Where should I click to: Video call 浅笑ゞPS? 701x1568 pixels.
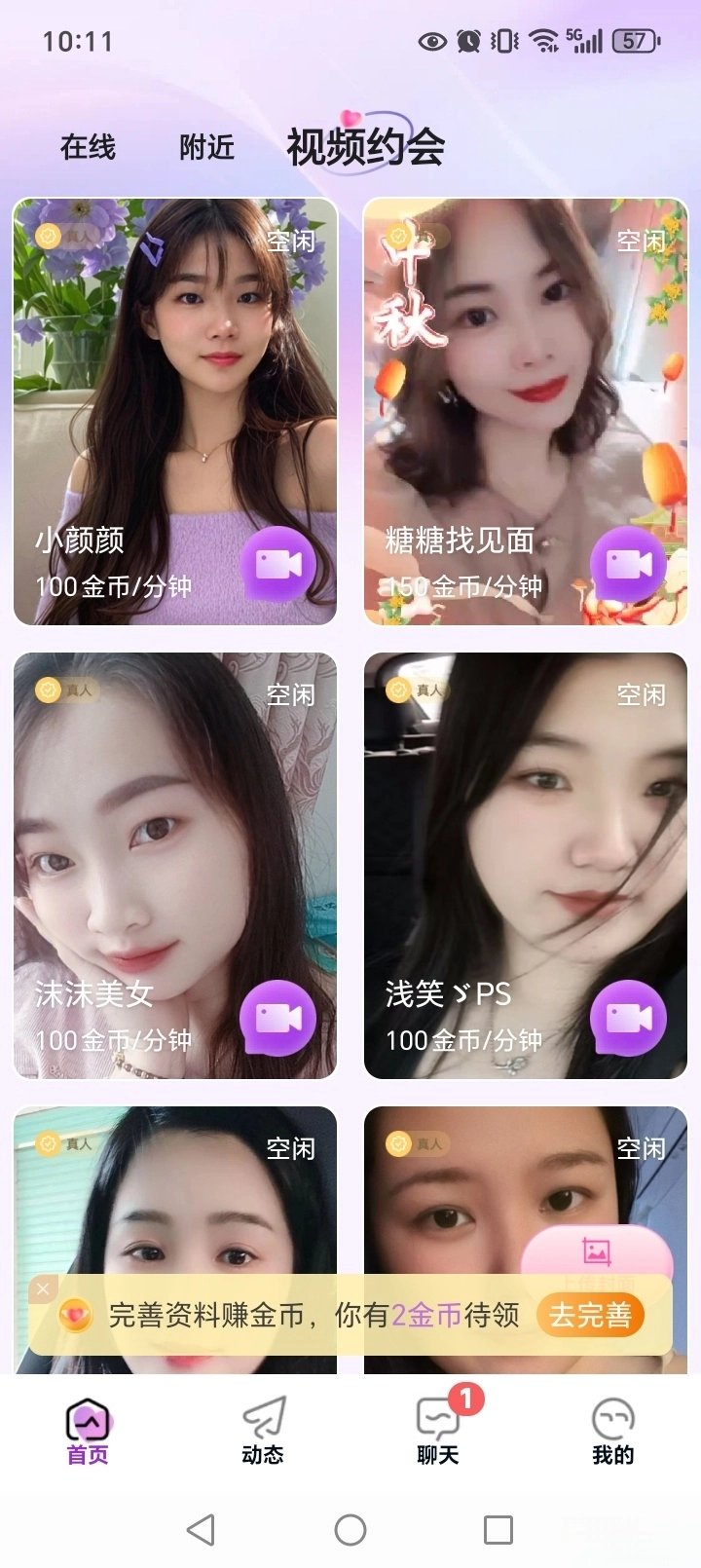[x=628, y=1019]
